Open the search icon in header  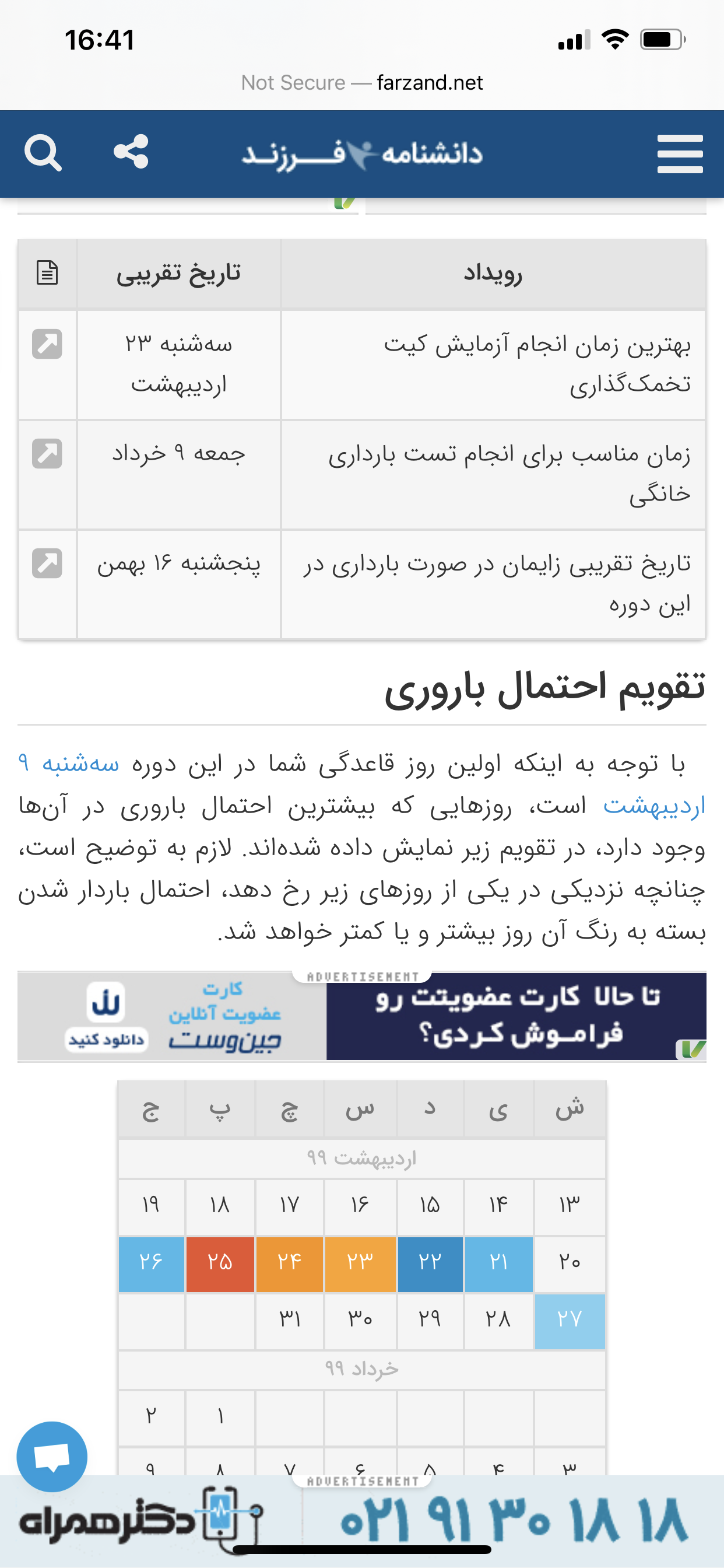[x=43, y=153]
